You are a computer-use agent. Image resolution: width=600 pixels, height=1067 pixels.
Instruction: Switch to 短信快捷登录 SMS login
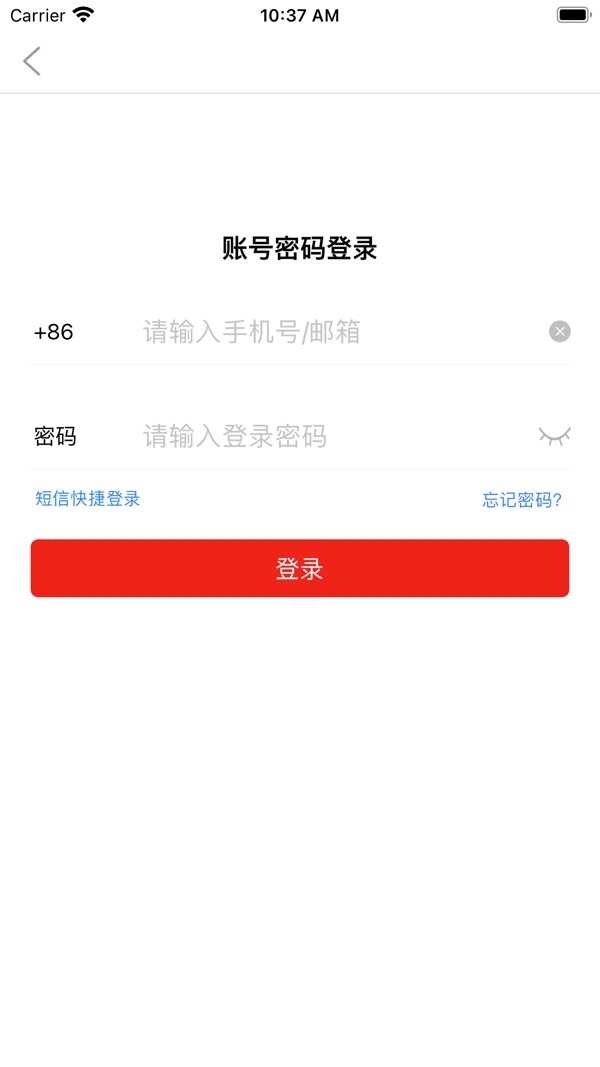(88, 499)
